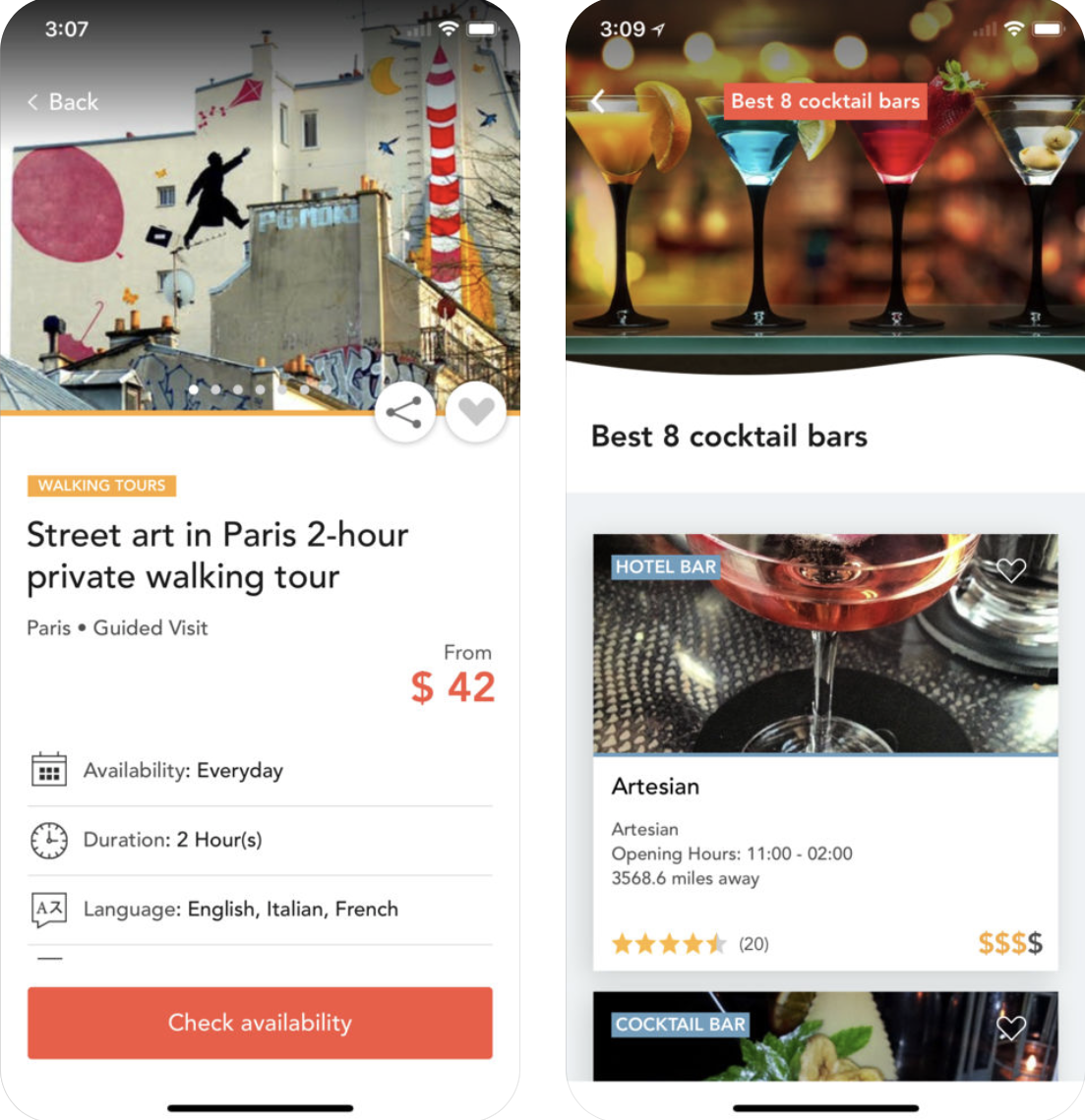Tap the photo carousel page indicator dots
Screen dimensions: 1085x1120
tap(260, 389)
